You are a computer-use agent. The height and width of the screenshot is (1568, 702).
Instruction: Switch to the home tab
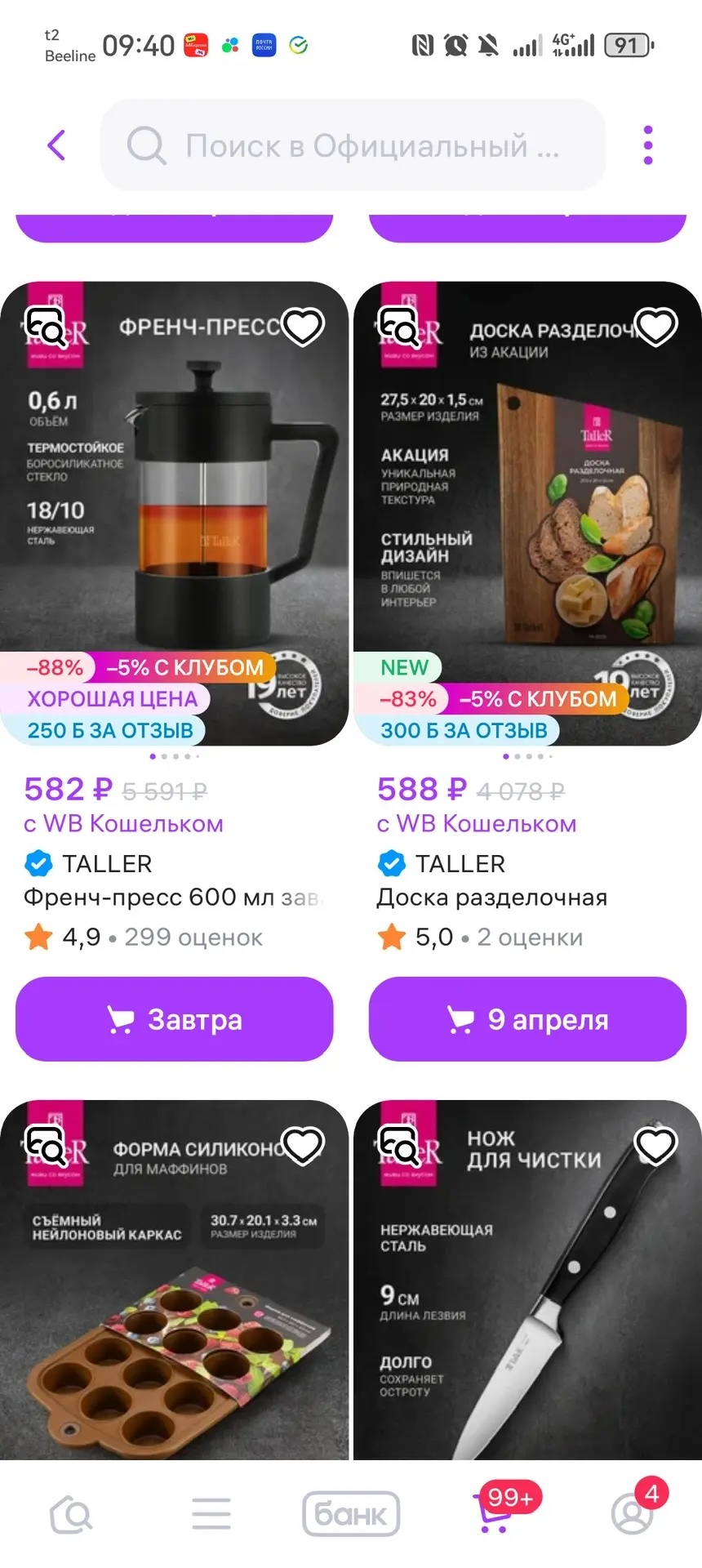71,1515
